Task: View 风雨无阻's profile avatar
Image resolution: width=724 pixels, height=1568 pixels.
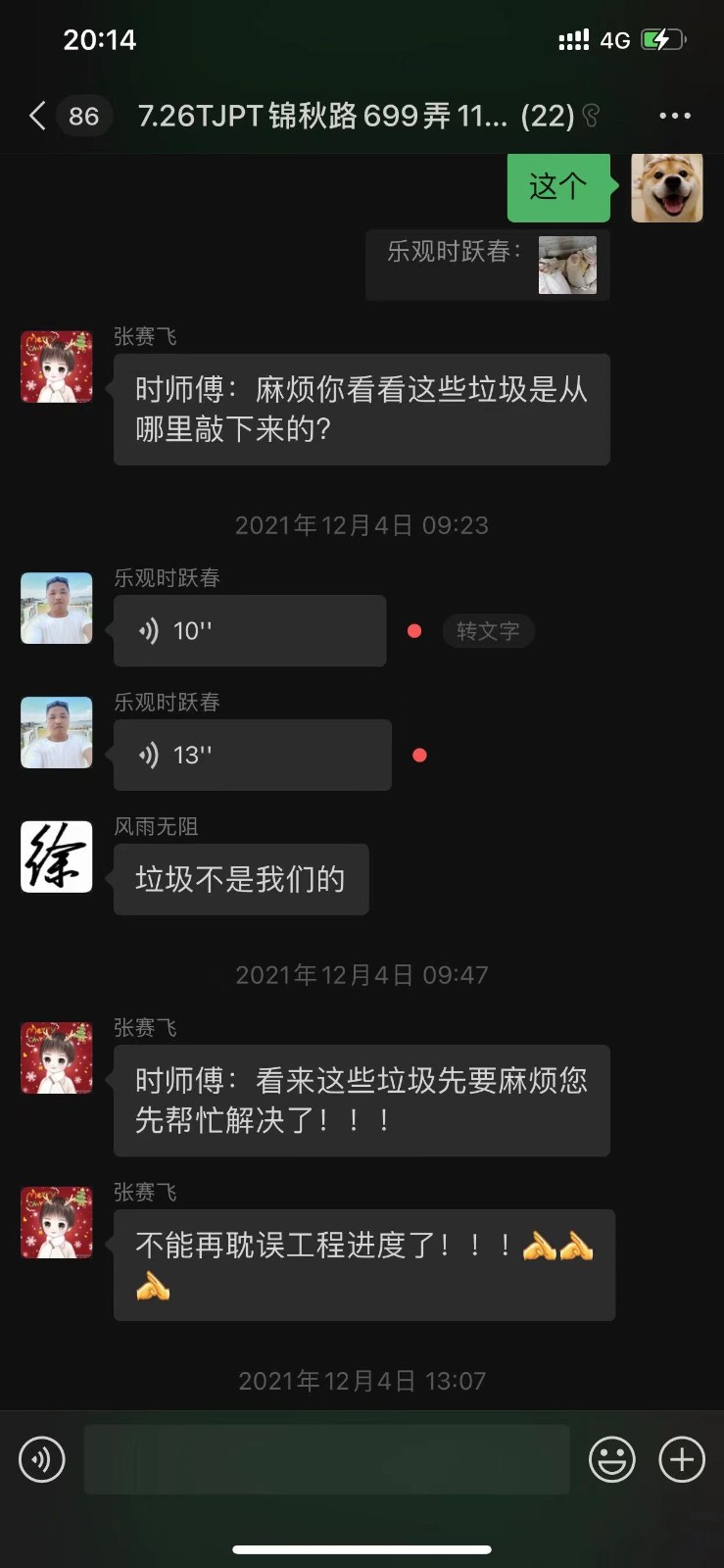Action: click(x=57, y=857)
